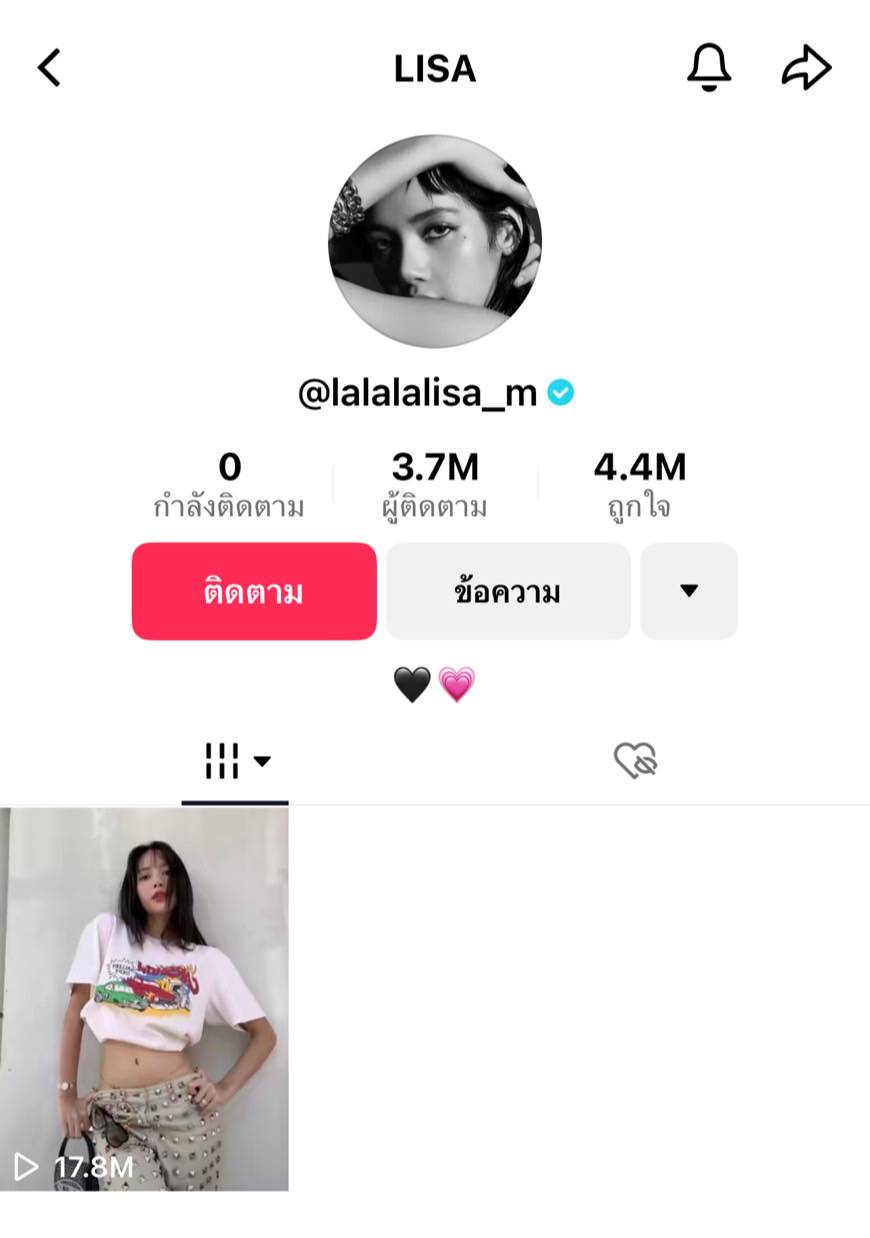Share this profile
This screenshot has height=1238, width=870.
[806, 68]
